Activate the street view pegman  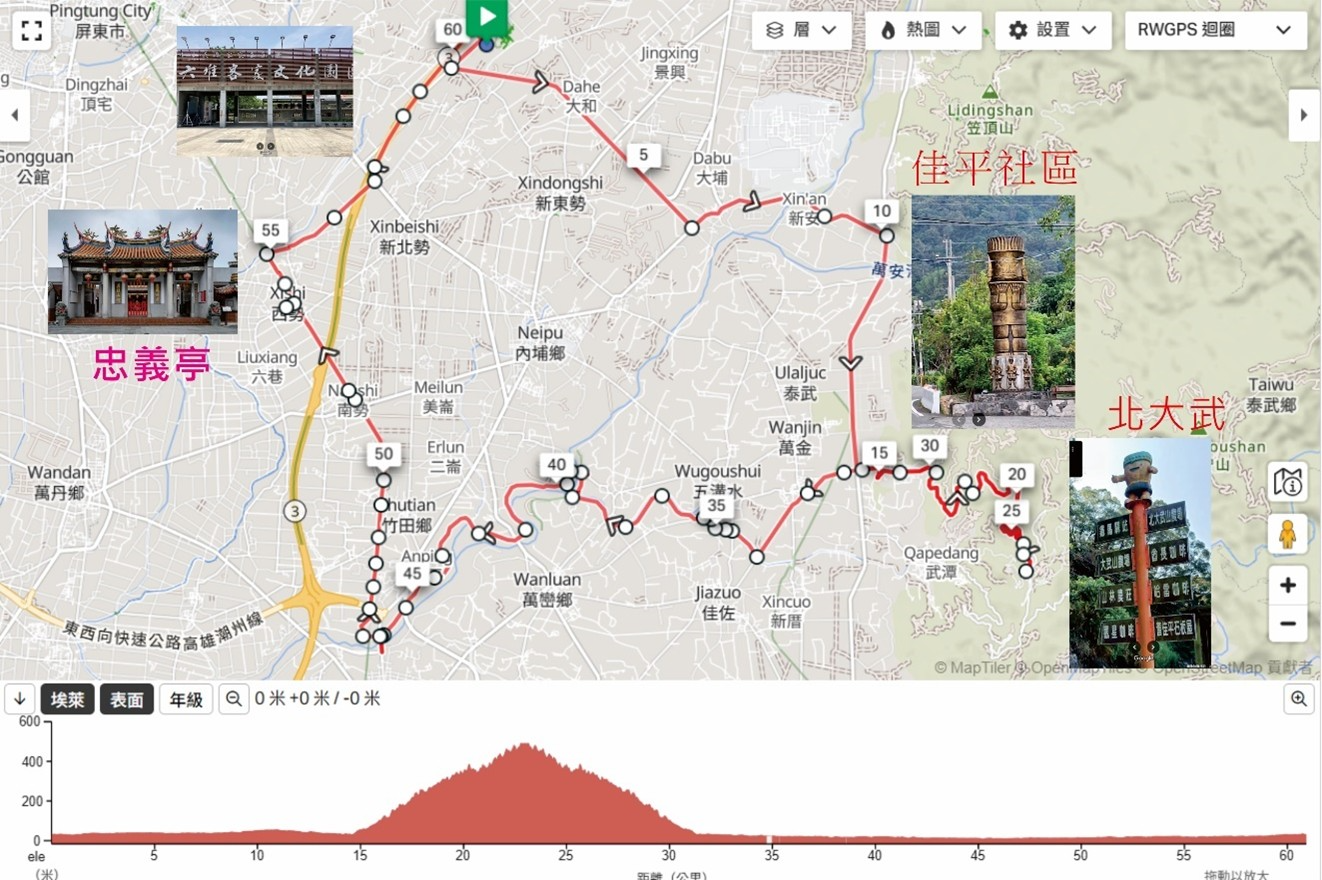tap(1288, 535)
